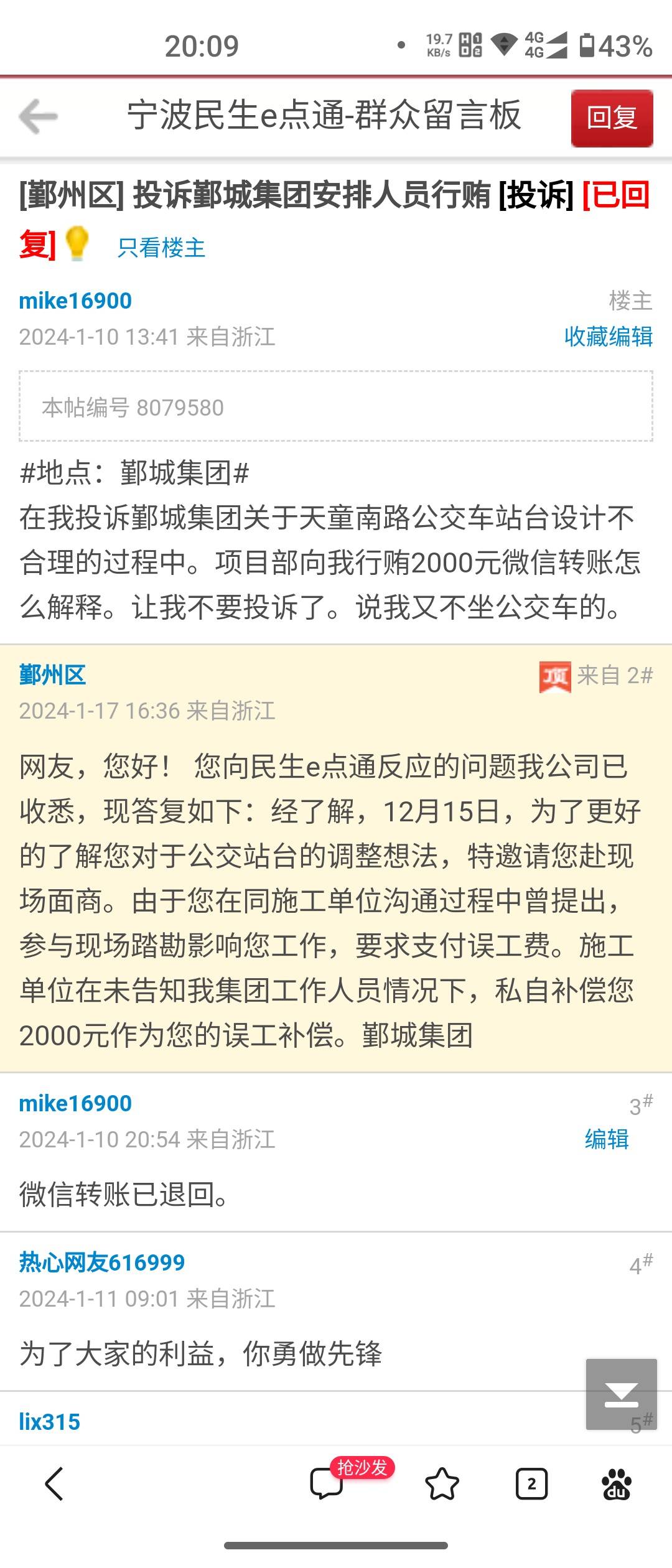Tap the red 回复 reply button
Viewport: 672px width, 1568px height.
[x=612, y=118]
